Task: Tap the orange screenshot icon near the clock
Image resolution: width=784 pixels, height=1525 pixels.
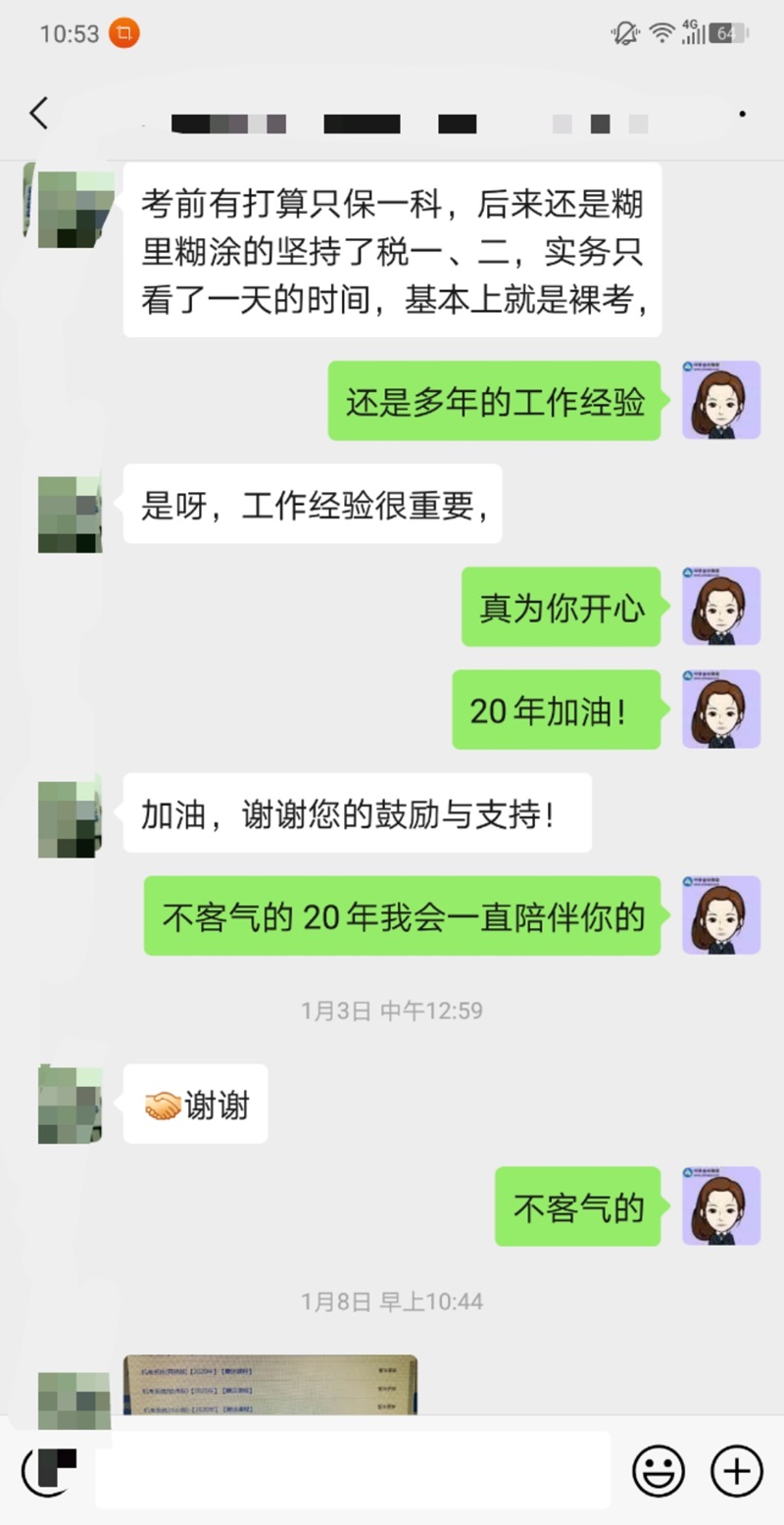Action: click(x=122, y=32)
